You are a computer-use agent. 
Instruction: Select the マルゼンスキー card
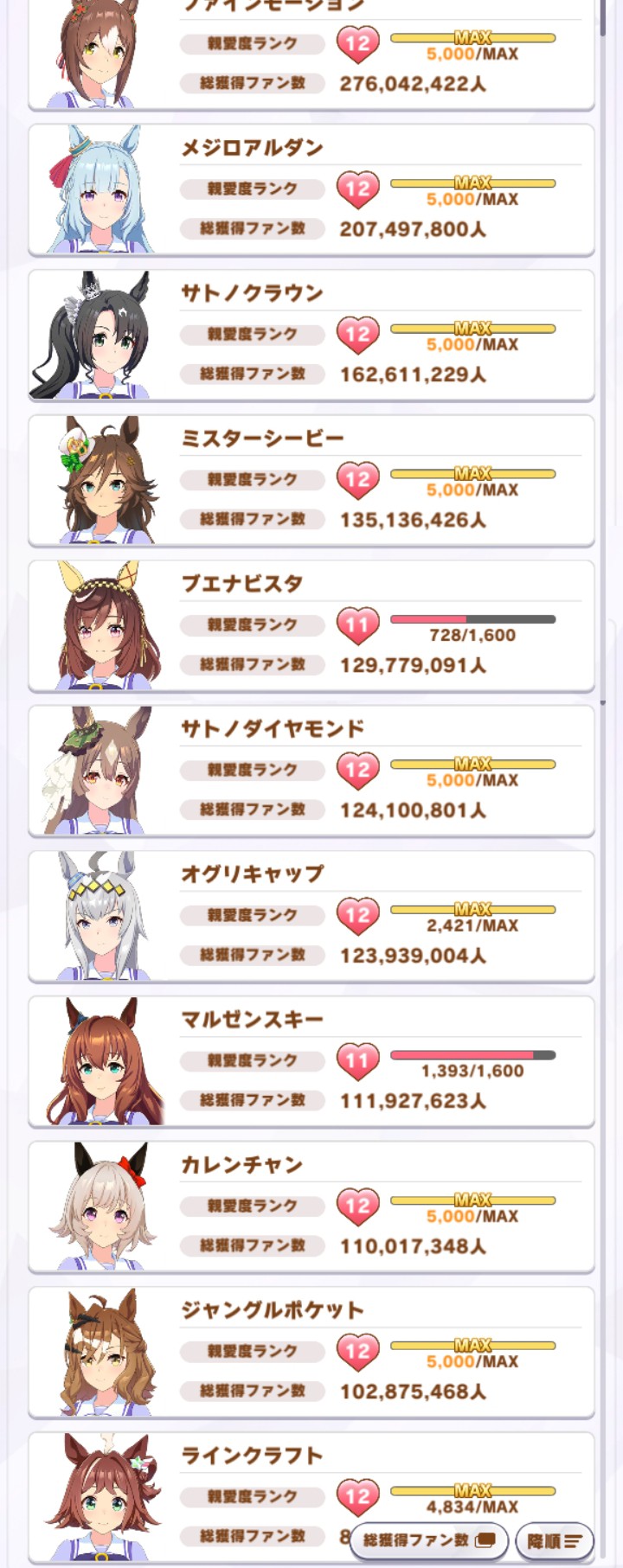pyautogui.click(x=311, y=1061)
